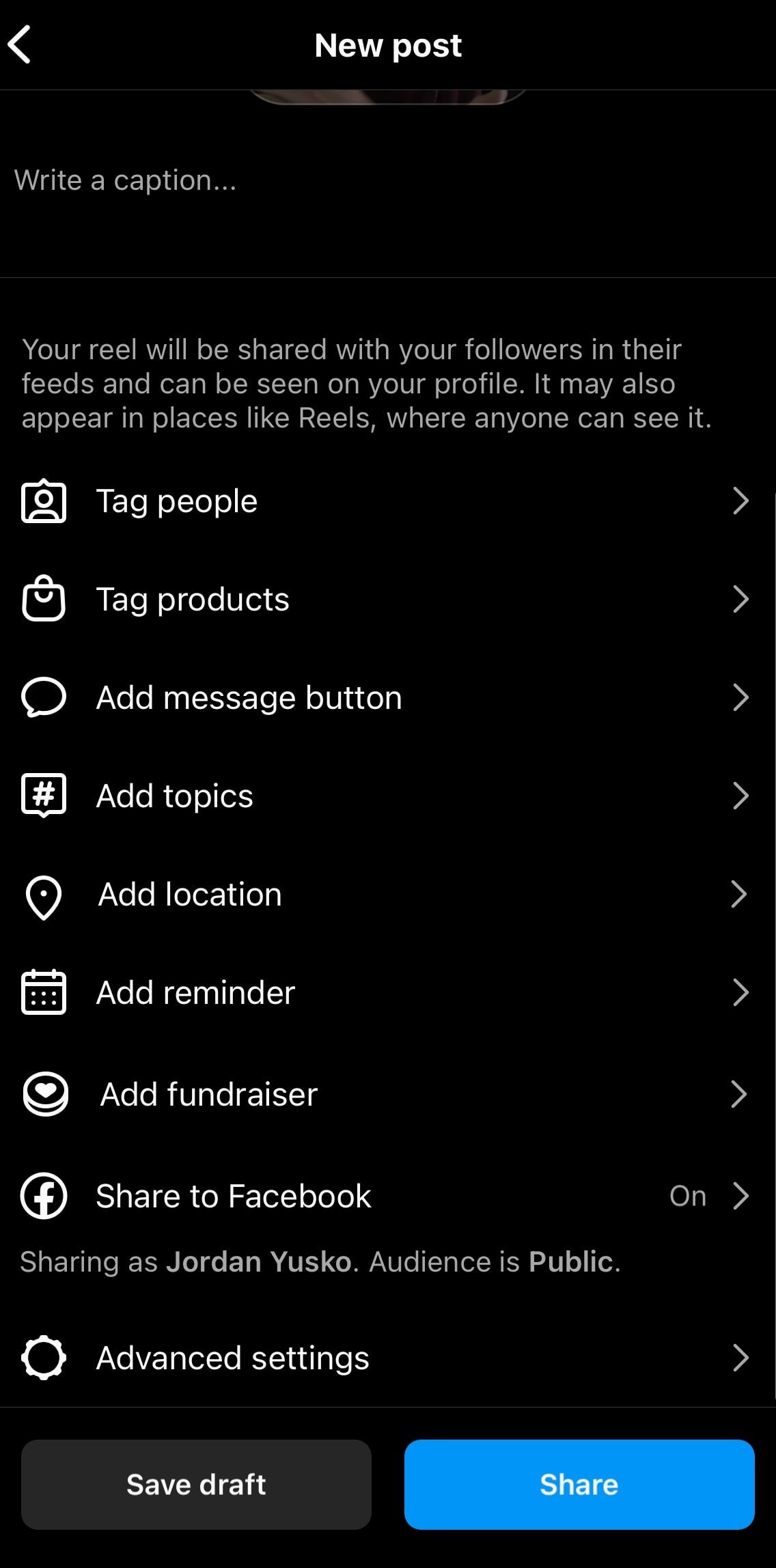Share the new reel
The height and width of the screenshot is (1568, 776).
coord(579,1485)
